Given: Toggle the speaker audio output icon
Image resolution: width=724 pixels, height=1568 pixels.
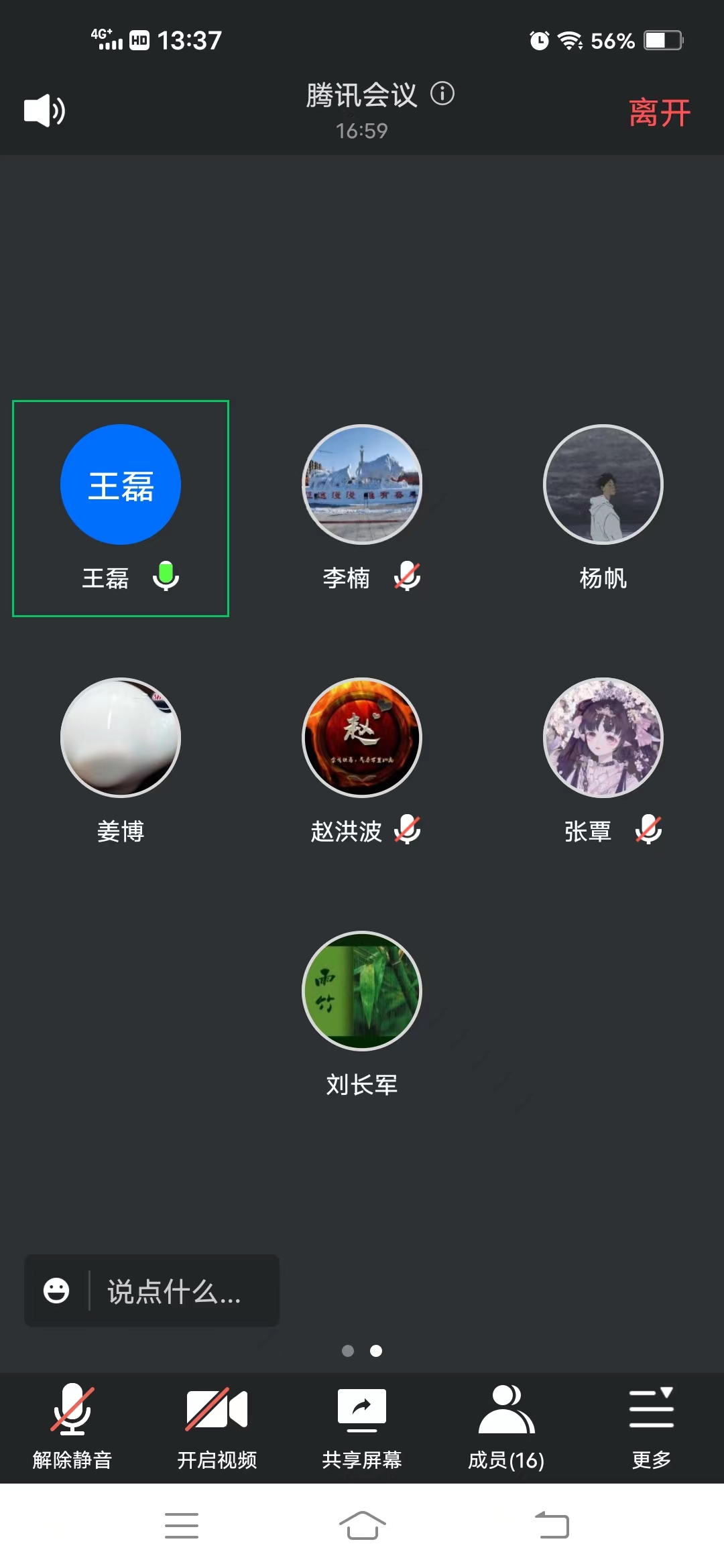Looking at the screenshot, I should (44, 111).
